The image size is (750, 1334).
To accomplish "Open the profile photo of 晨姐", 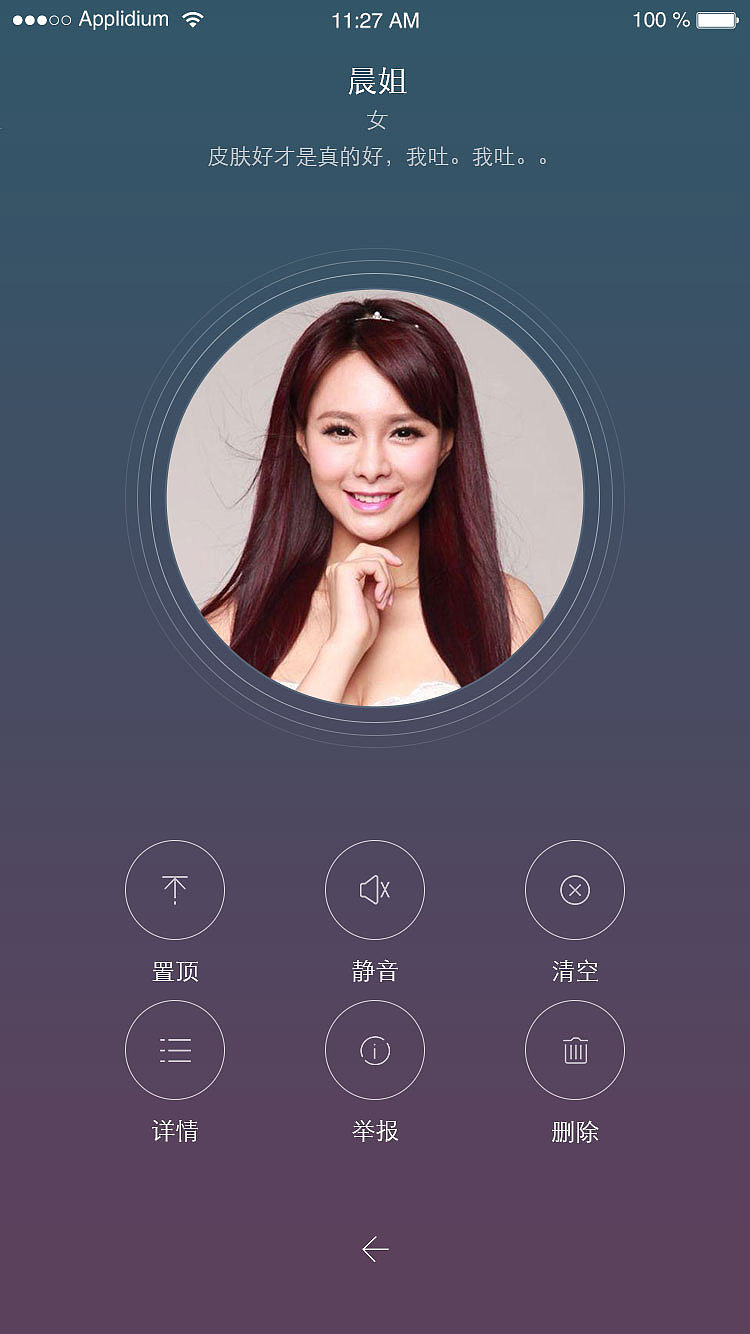I will click(375, 490).
